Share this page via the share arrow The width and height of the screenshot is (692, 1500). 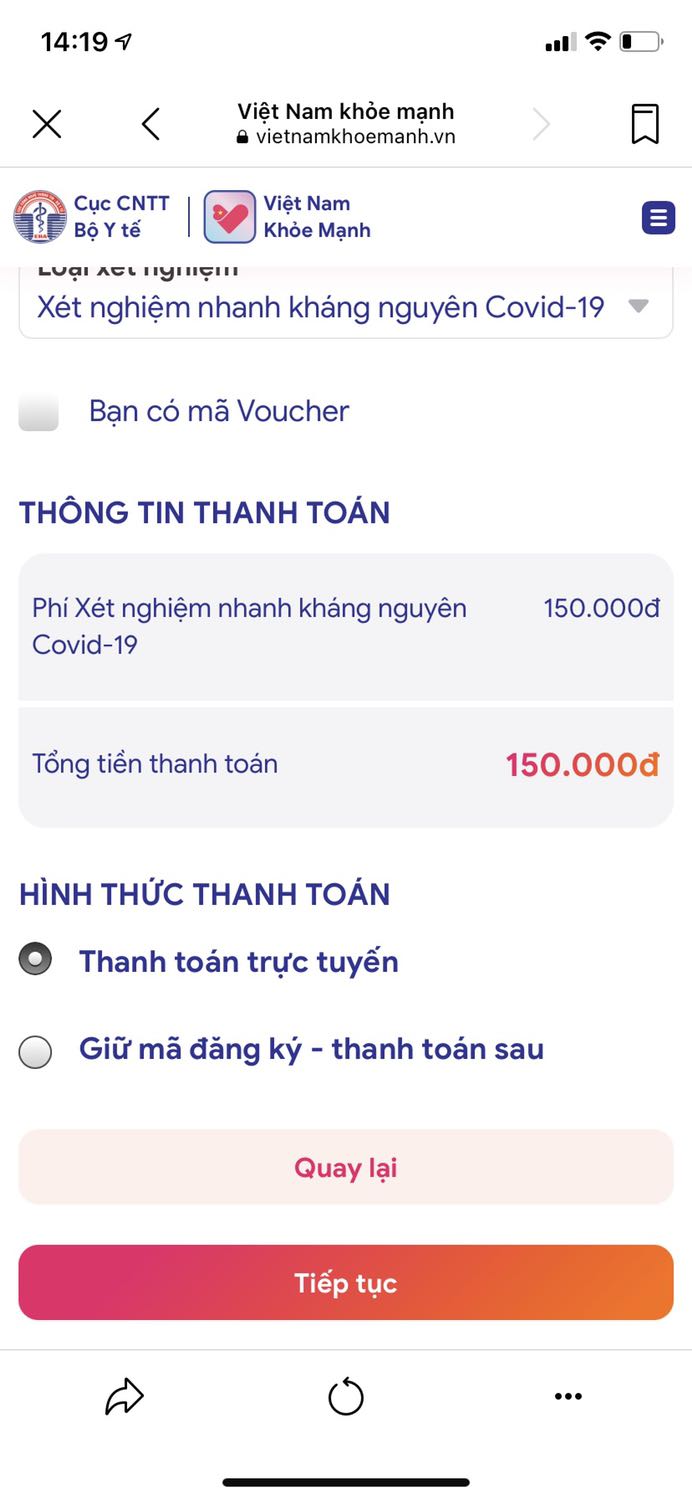click(125, 1397)
